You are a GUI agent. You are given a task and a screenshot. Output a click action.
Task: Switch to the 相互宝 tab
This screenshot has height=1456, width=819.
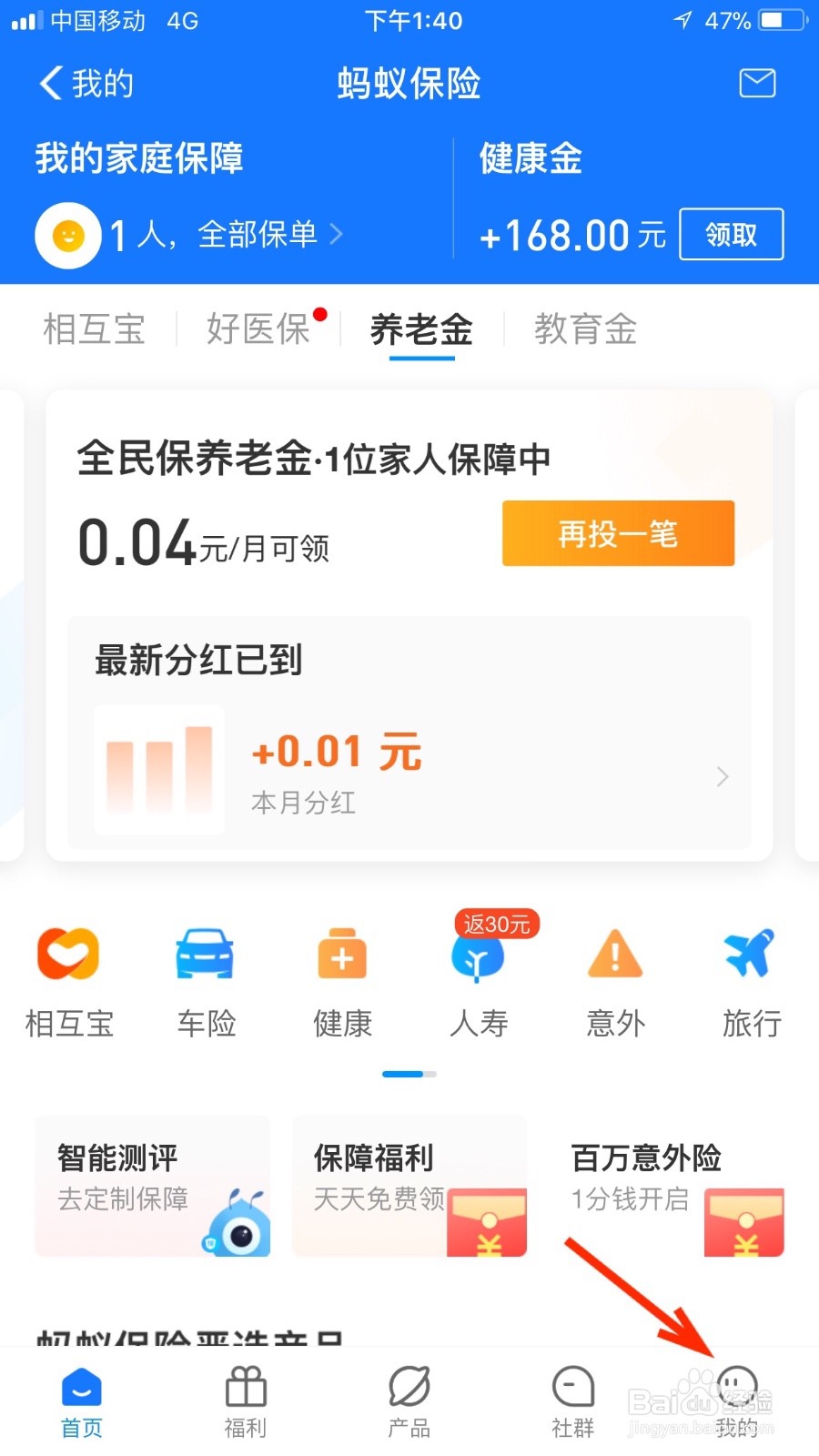click(94, 329)
